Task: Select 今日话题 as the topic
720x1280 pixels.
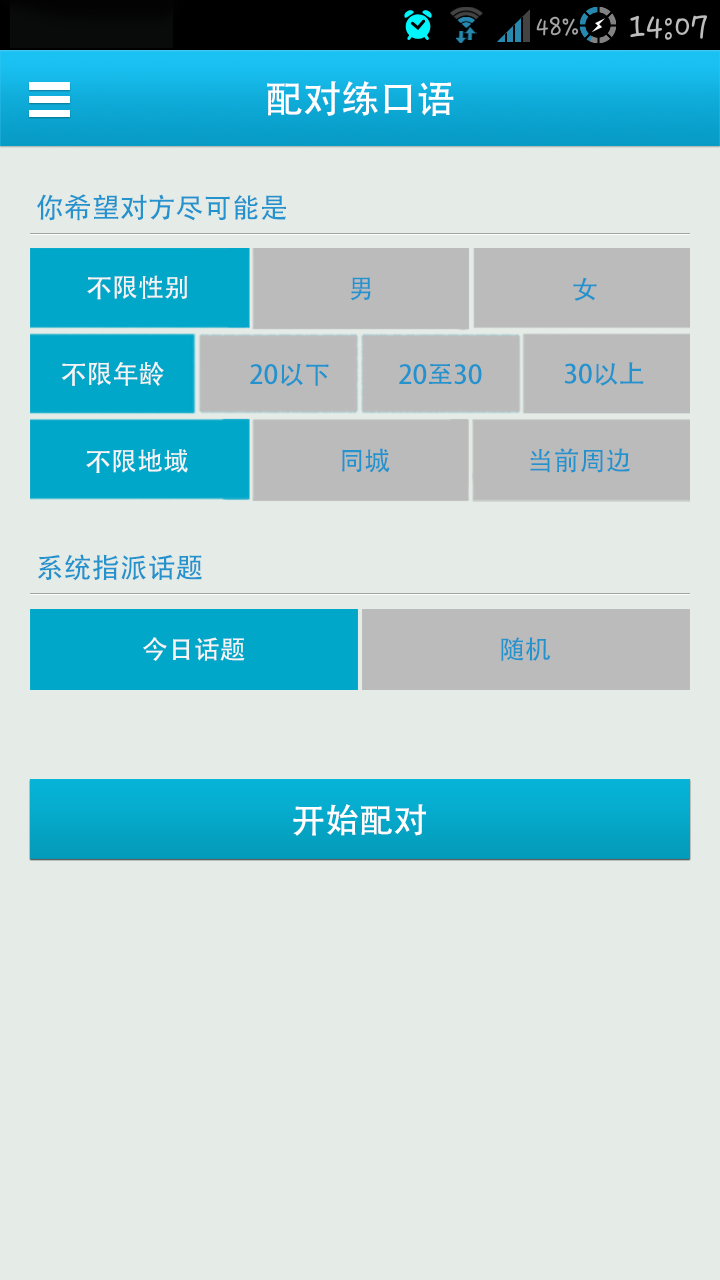Action: click(194, 649)
